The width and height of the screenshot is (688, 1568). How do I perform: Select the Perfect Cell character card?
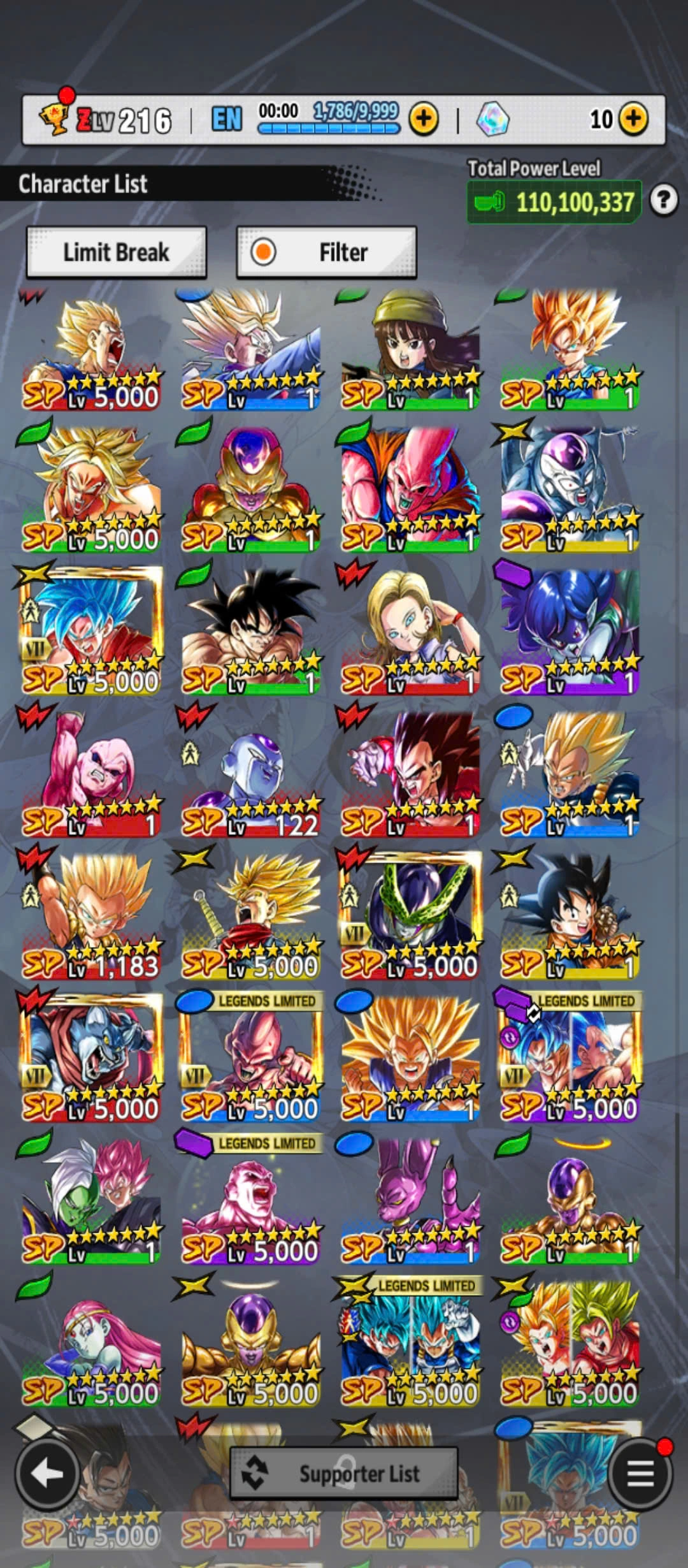tap(410, 917)
